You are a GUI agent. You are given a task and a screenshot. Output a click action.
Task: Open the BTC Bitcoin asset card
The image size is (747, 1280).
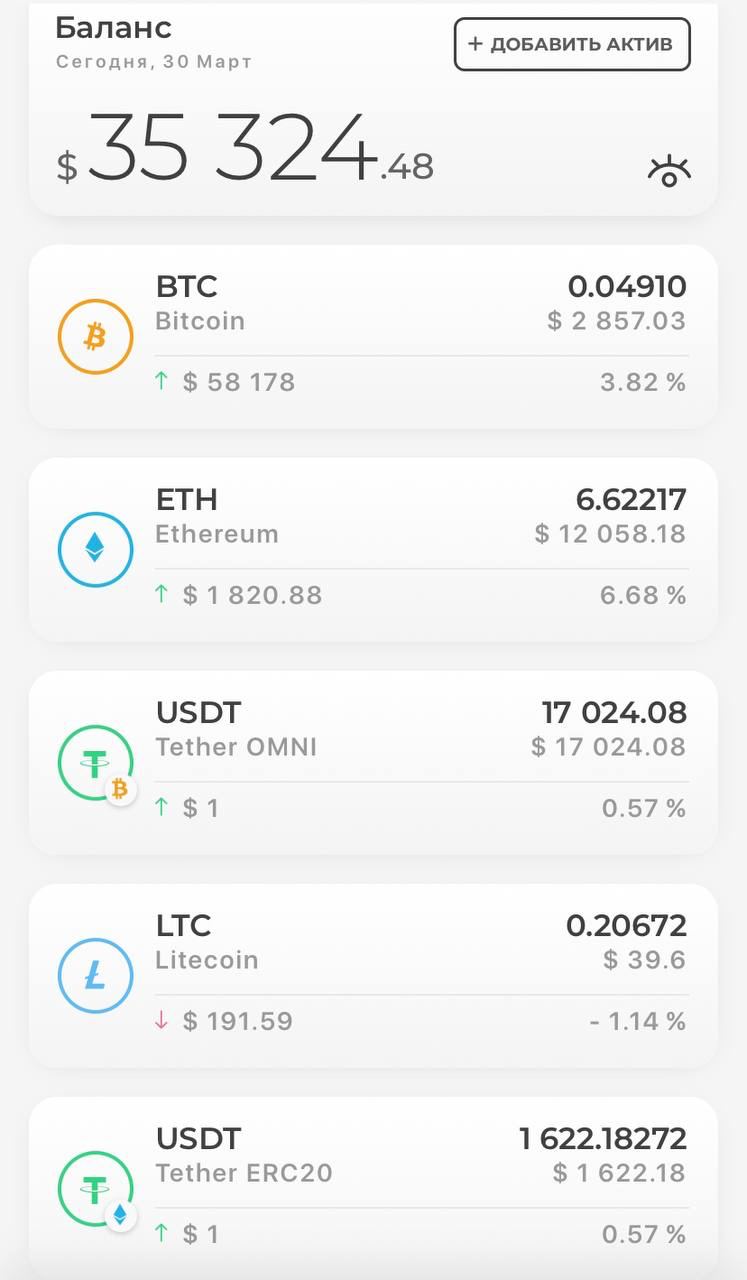click(373, 337)
